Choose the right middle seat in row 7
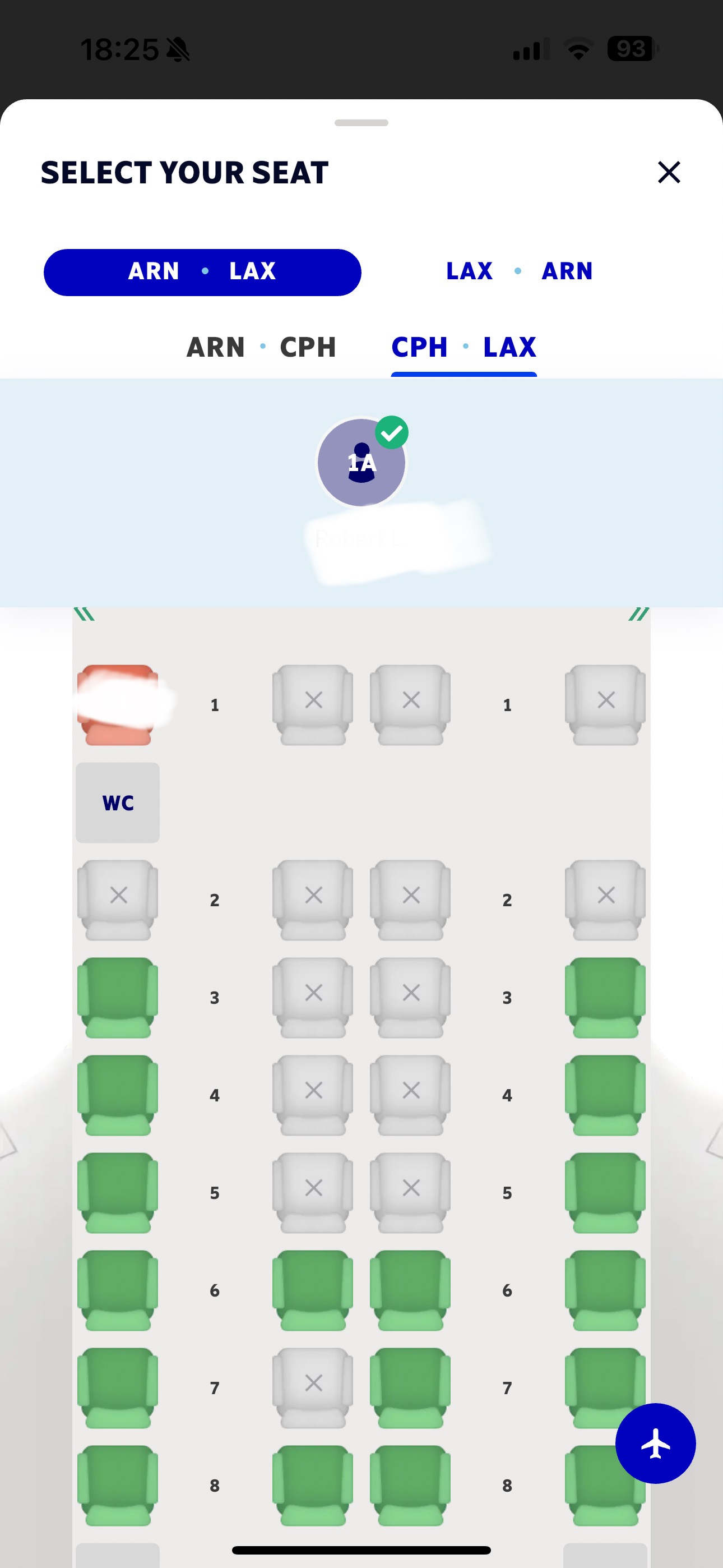 tap(410, 1387)
